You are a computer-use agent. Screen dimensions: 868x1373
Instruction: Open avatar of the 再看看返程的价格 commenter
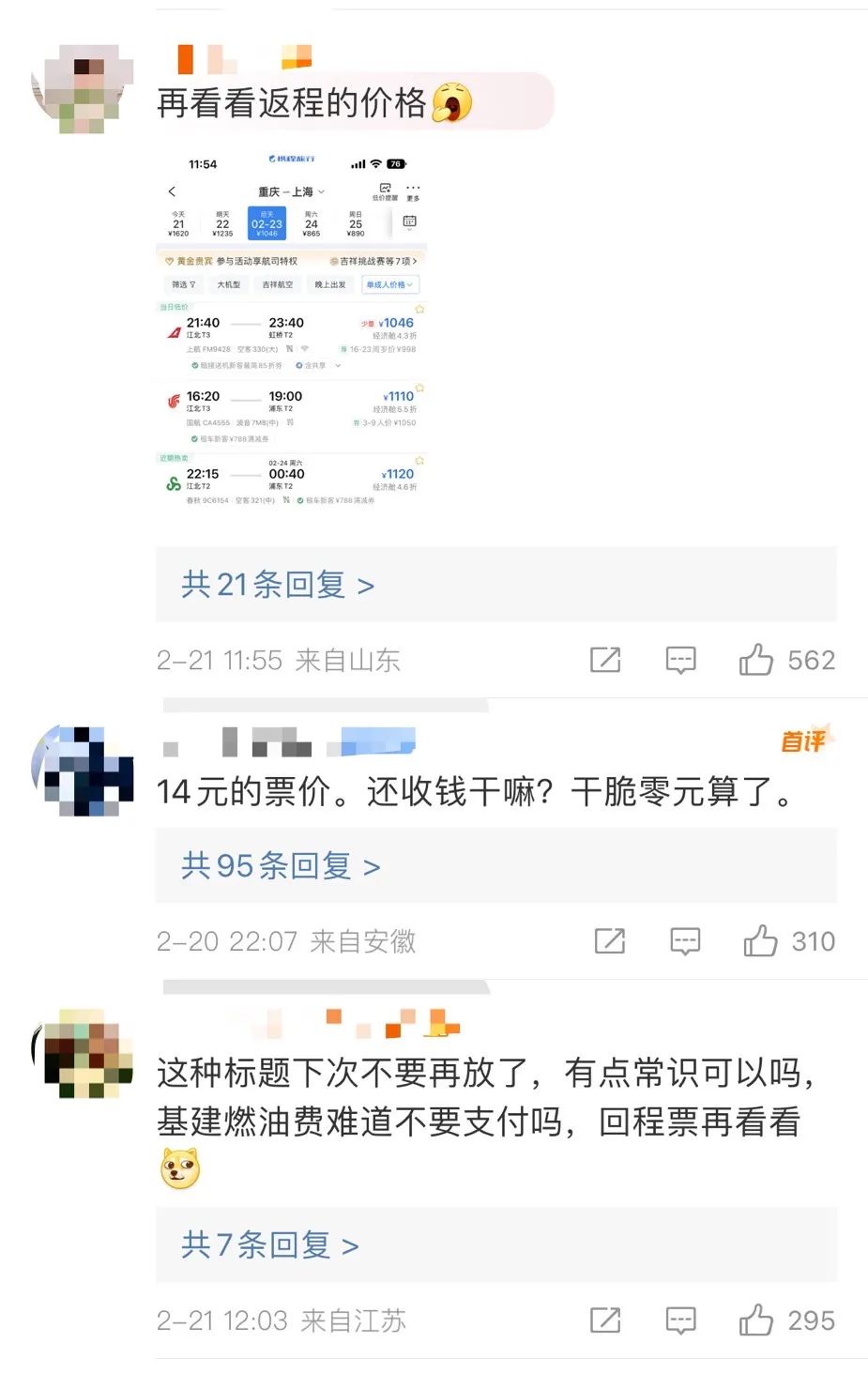click(83, 89)
